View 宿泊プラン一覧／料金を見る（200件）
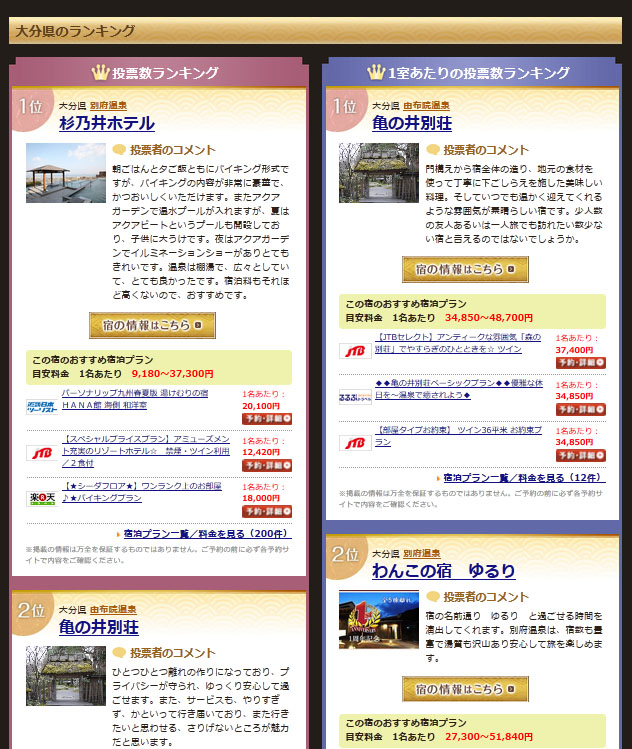 [207, 534]
